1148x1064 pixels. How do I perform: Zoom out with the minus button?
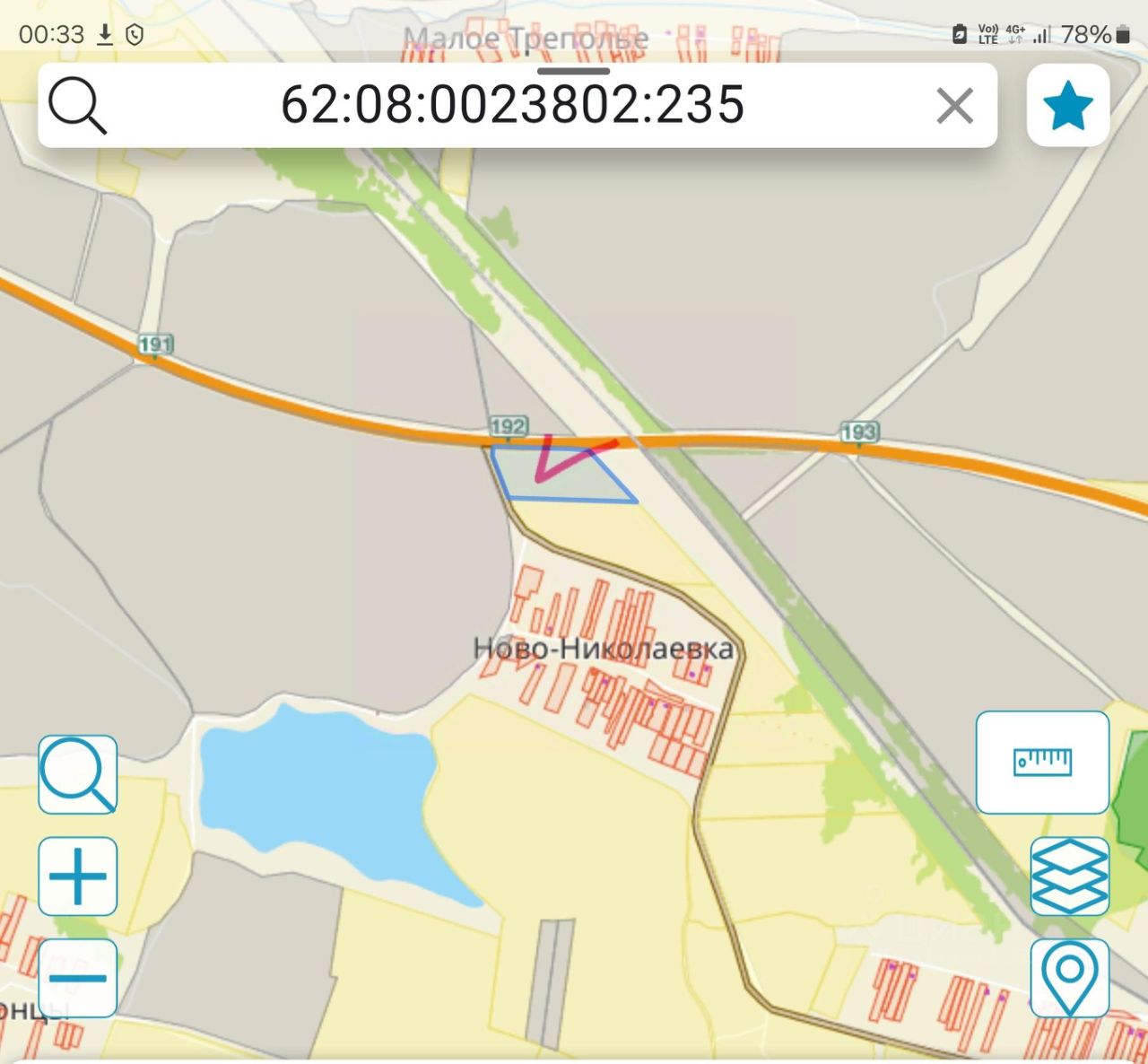[x=78, y=978]
